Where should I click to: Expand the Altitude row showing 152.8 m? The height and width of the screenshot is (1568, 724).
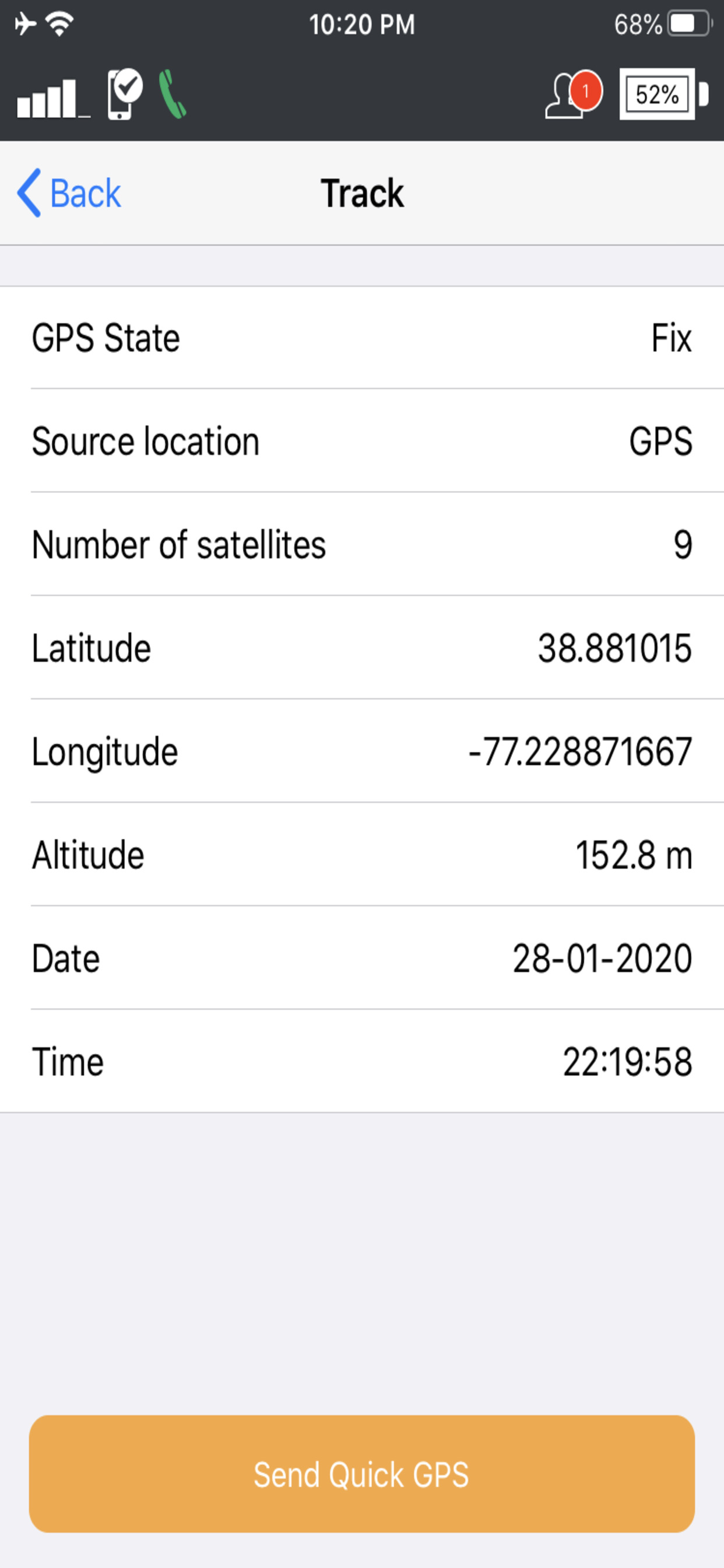coord(362,855)
